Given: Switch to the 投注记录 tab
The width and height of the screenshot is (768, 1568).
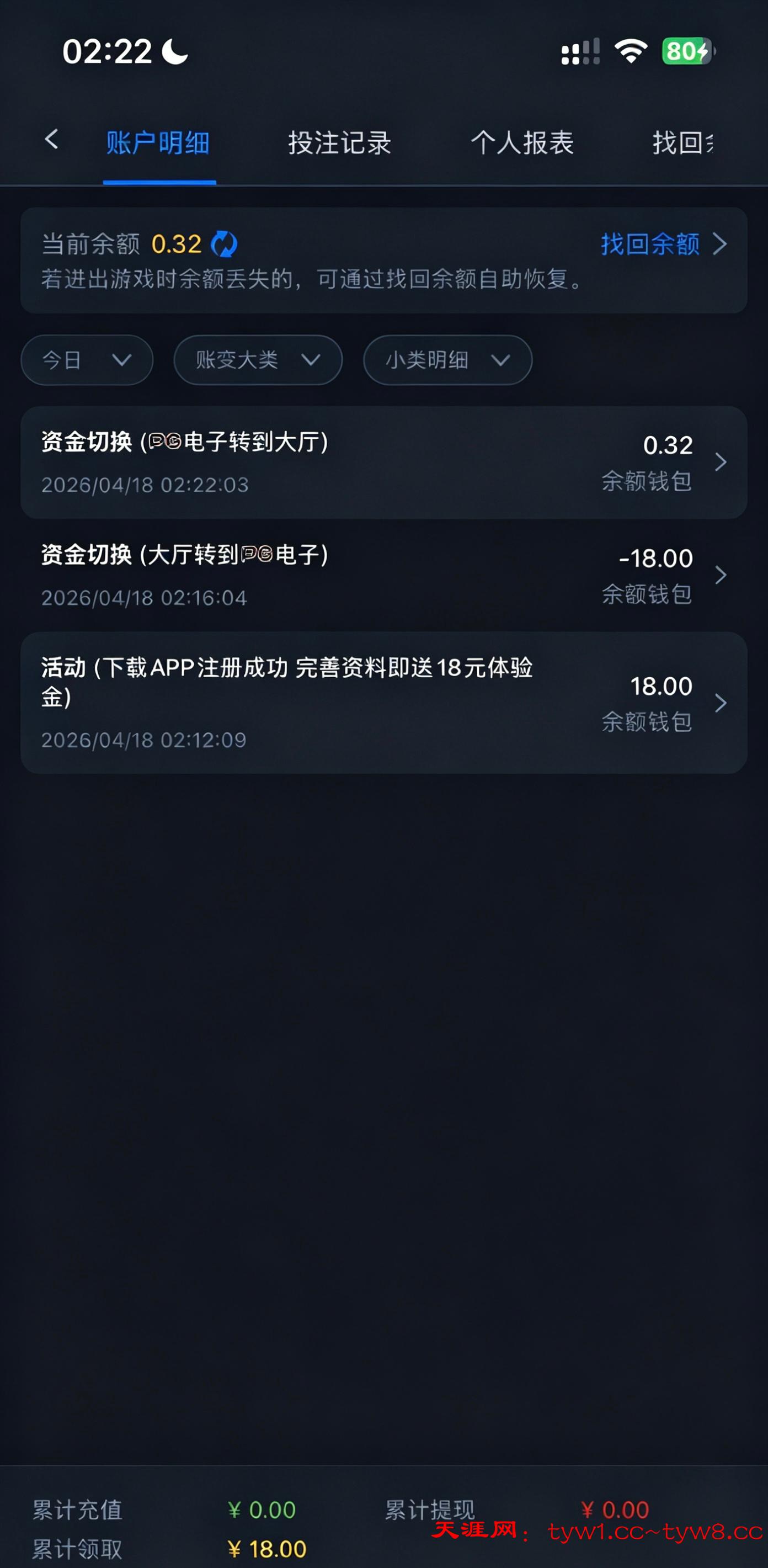Looking at the screenshot, I should (x=339, y=143).
